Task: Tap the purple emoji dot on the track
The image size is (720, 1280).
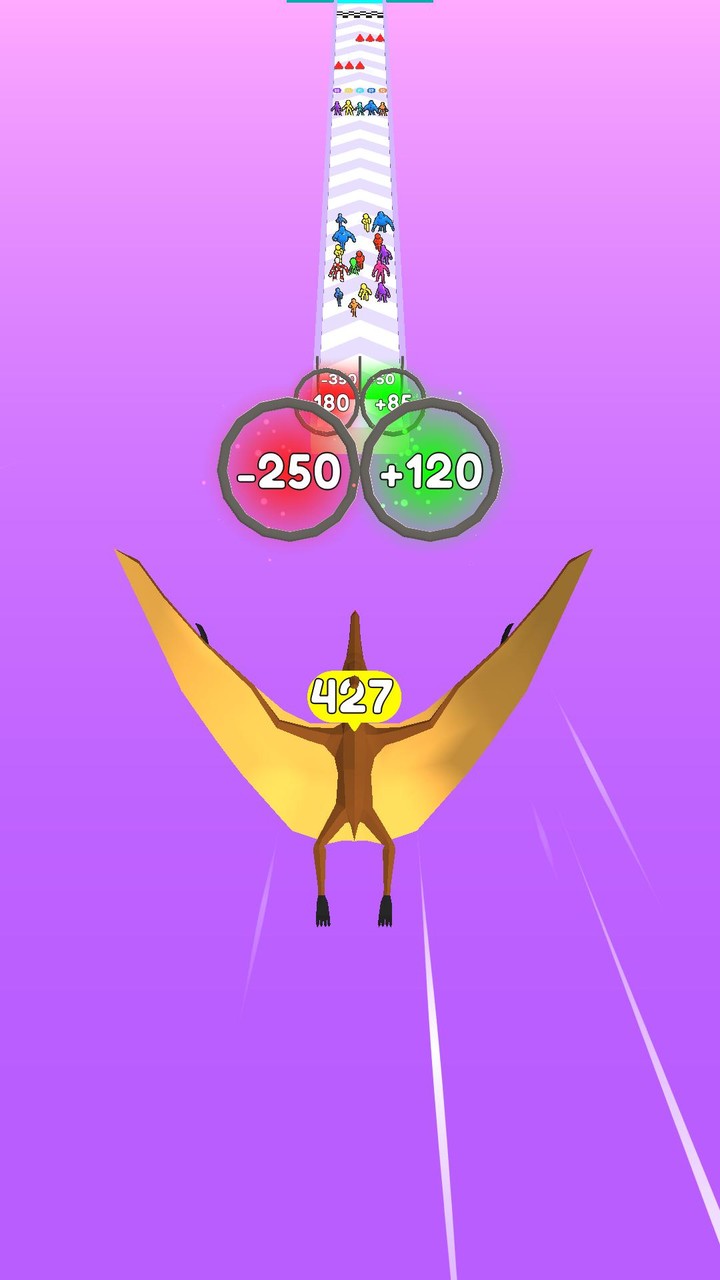Action: [x=337, y=91]
